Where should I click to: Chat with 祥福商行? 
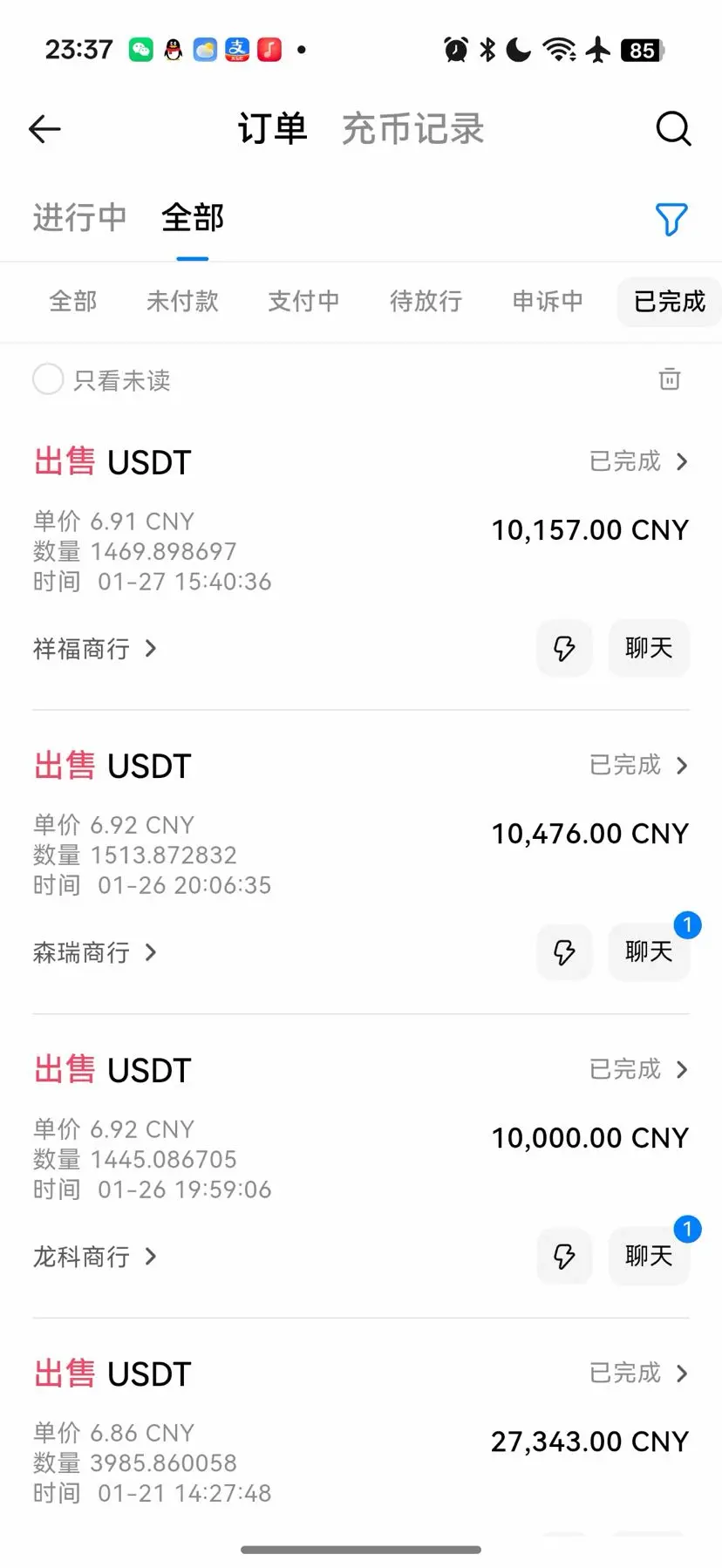click(649, 648)
